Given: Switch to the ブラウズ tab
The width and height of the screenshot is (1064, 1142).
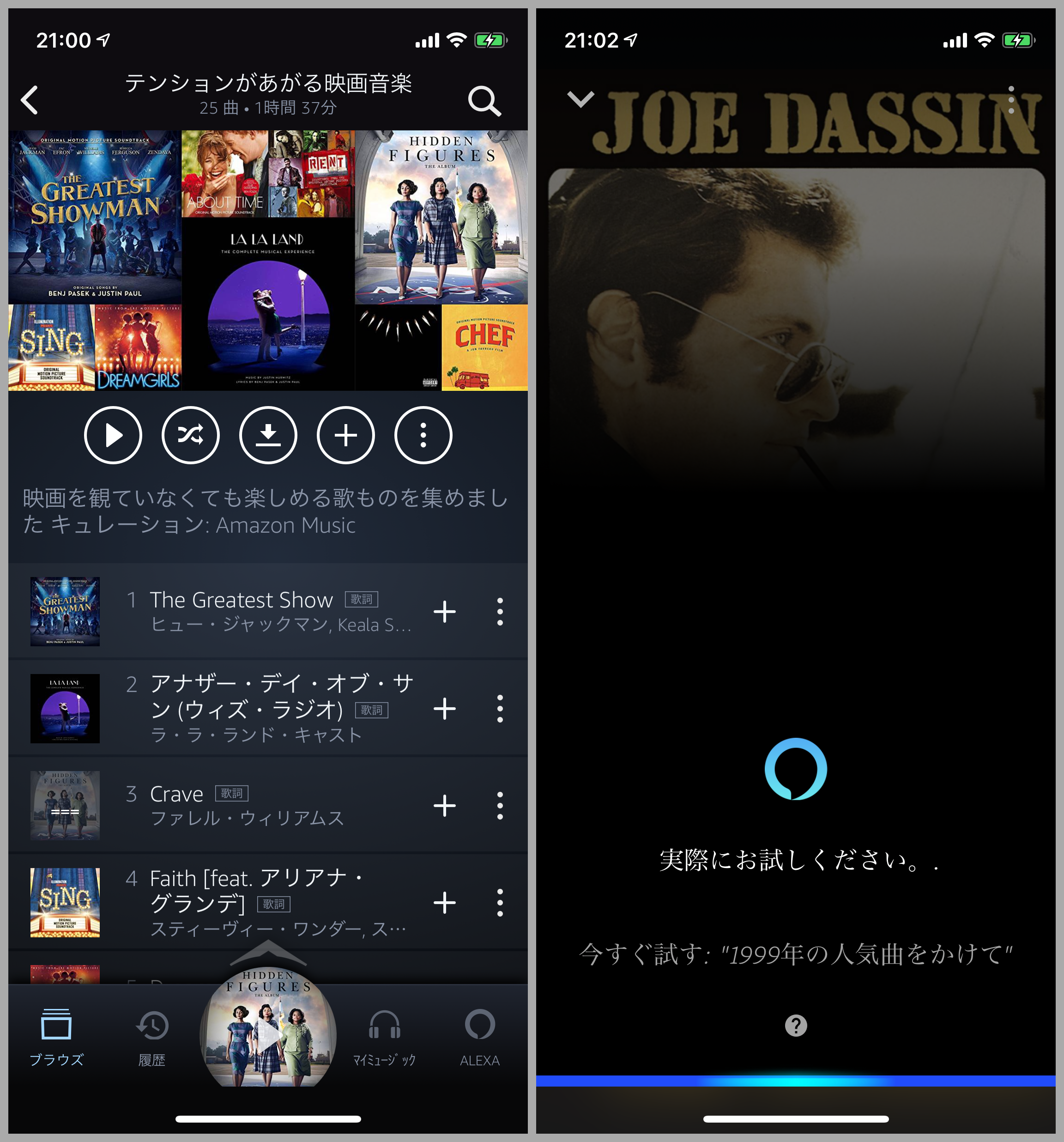Looking at the screenshot, I should coord(56,1037).
